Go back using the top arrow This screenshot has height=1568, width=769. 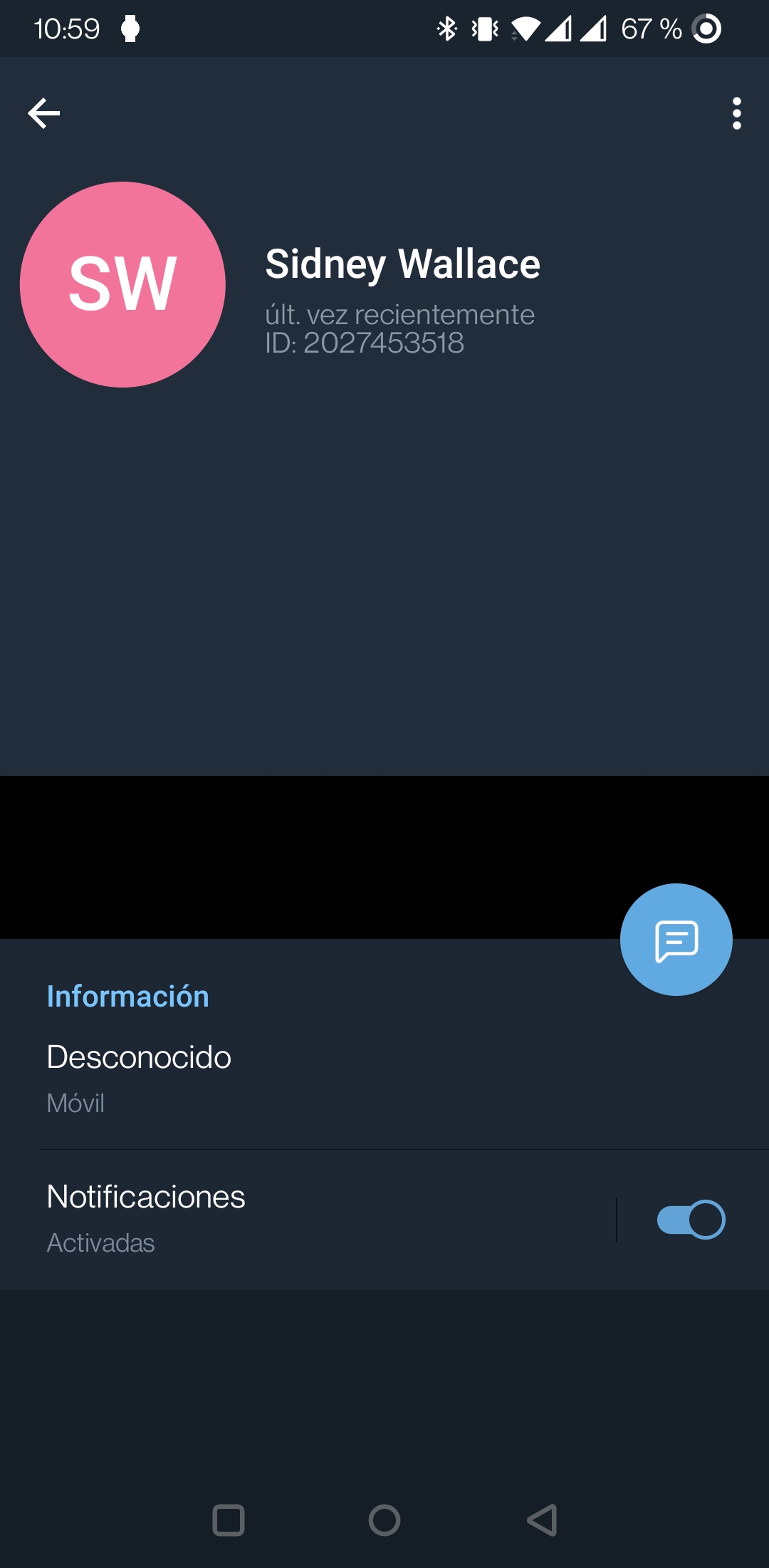43,113
